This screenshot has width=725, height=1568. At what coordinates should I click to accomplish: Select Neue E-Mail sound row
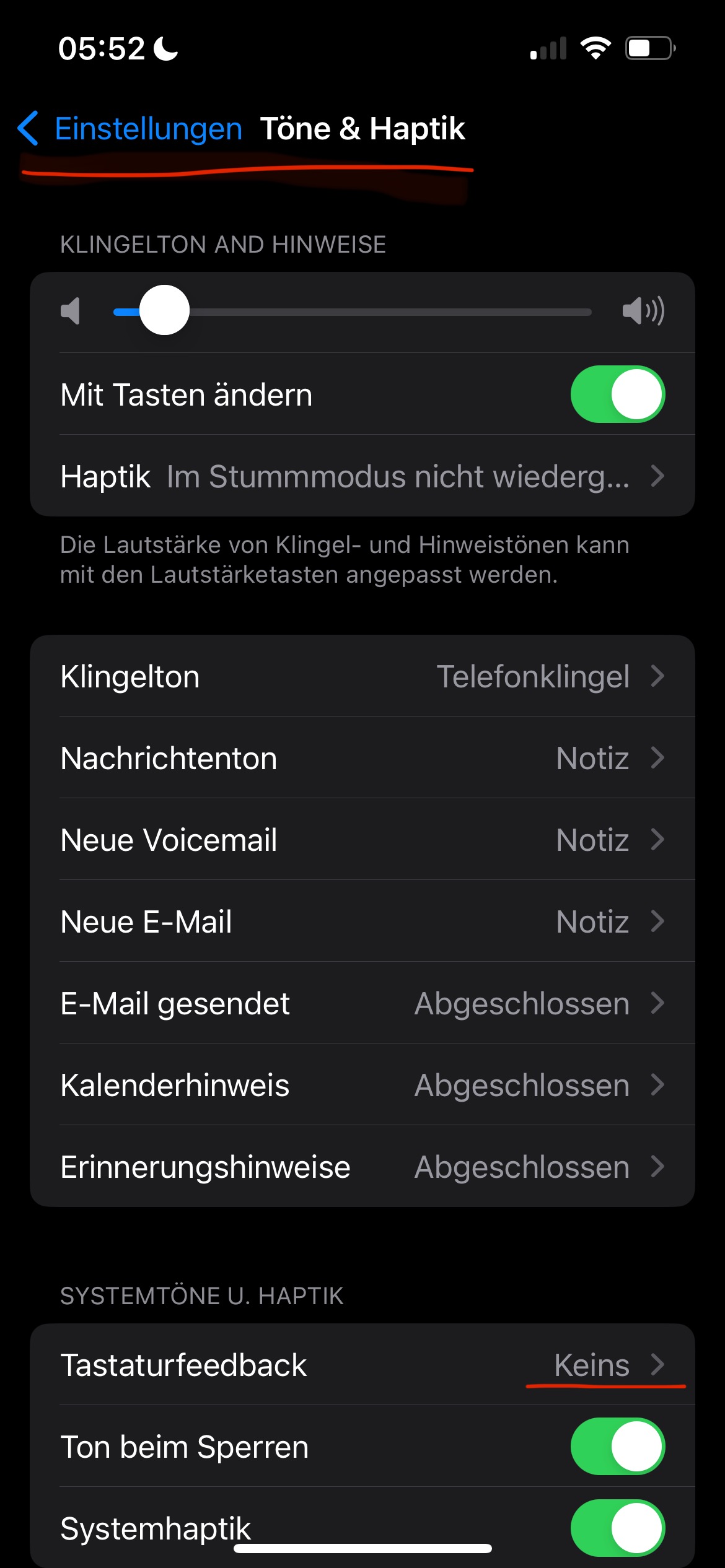(362, 921)
